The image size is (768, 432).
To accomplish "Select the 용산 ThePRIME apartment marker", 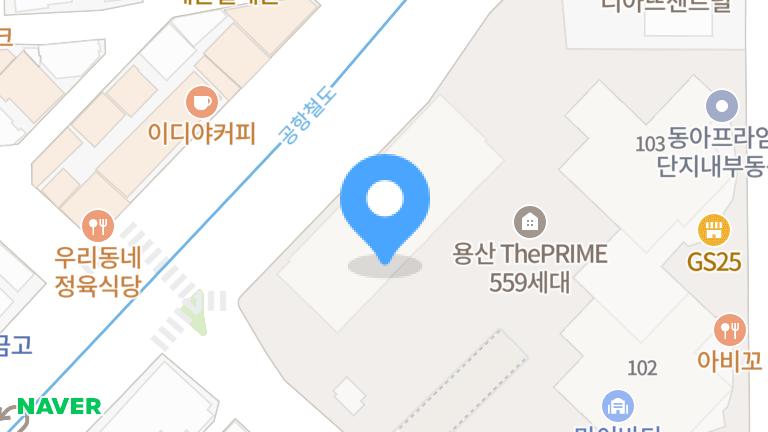I will (529, 221).
